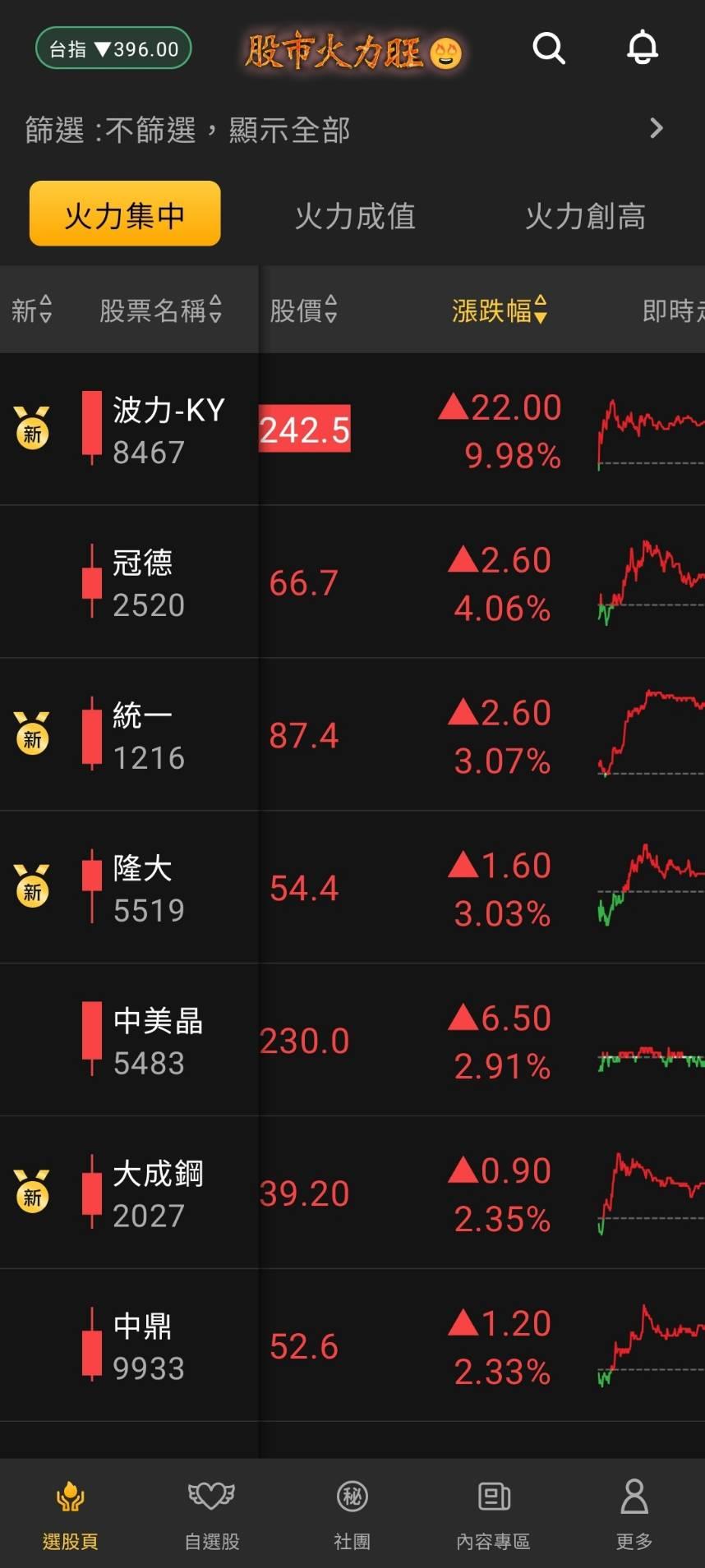This screenshot has height=1568, width=705.
Task: Select the 火力集中 tab
Action: point(125,214)
